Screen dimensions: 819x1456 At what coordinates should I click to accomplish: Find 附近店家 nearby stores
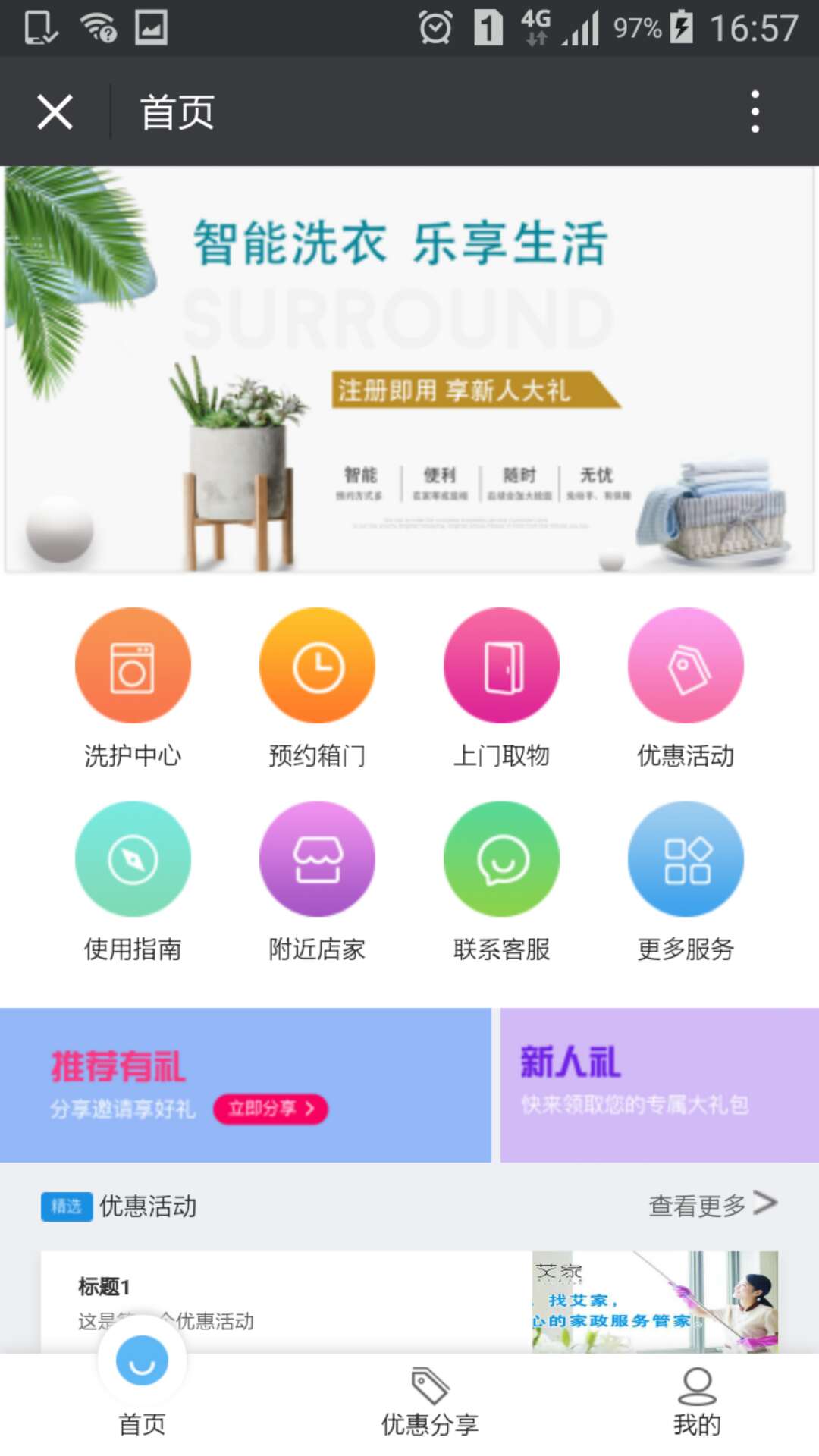tap(317, 858)
